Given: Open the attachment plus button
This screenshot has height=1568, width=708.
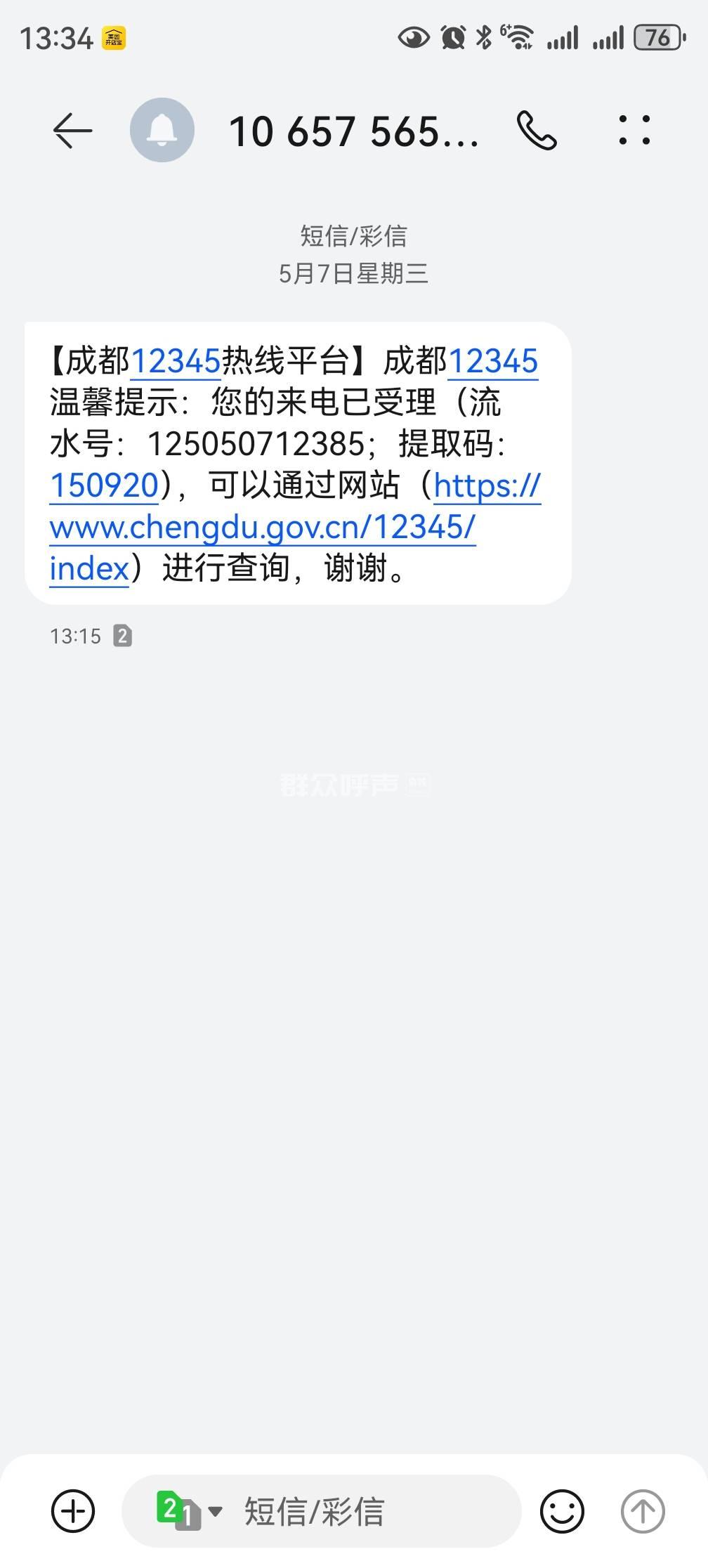Looking at the screenshot, I should [73, 1510].
